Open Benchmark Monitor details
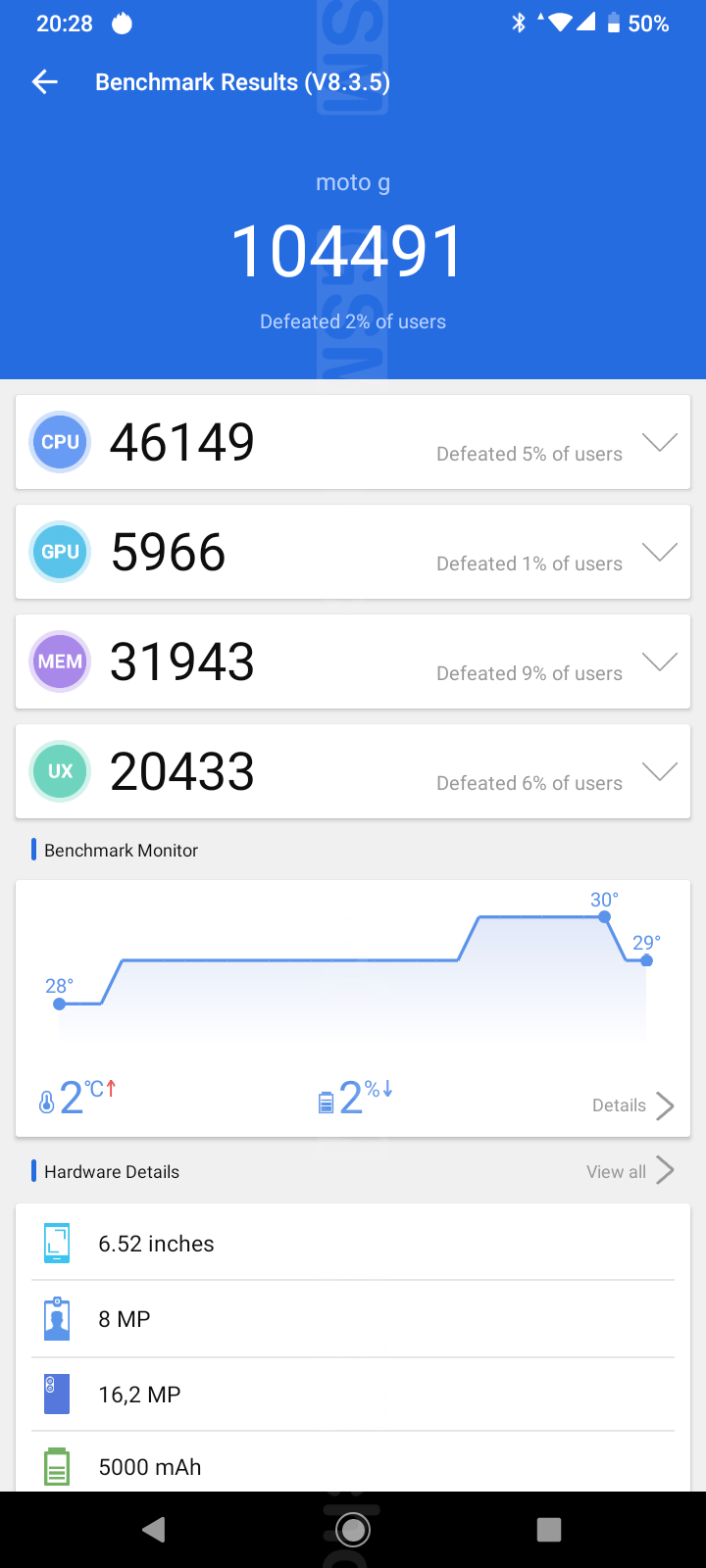The image size is (706, 1568). 633,1105
